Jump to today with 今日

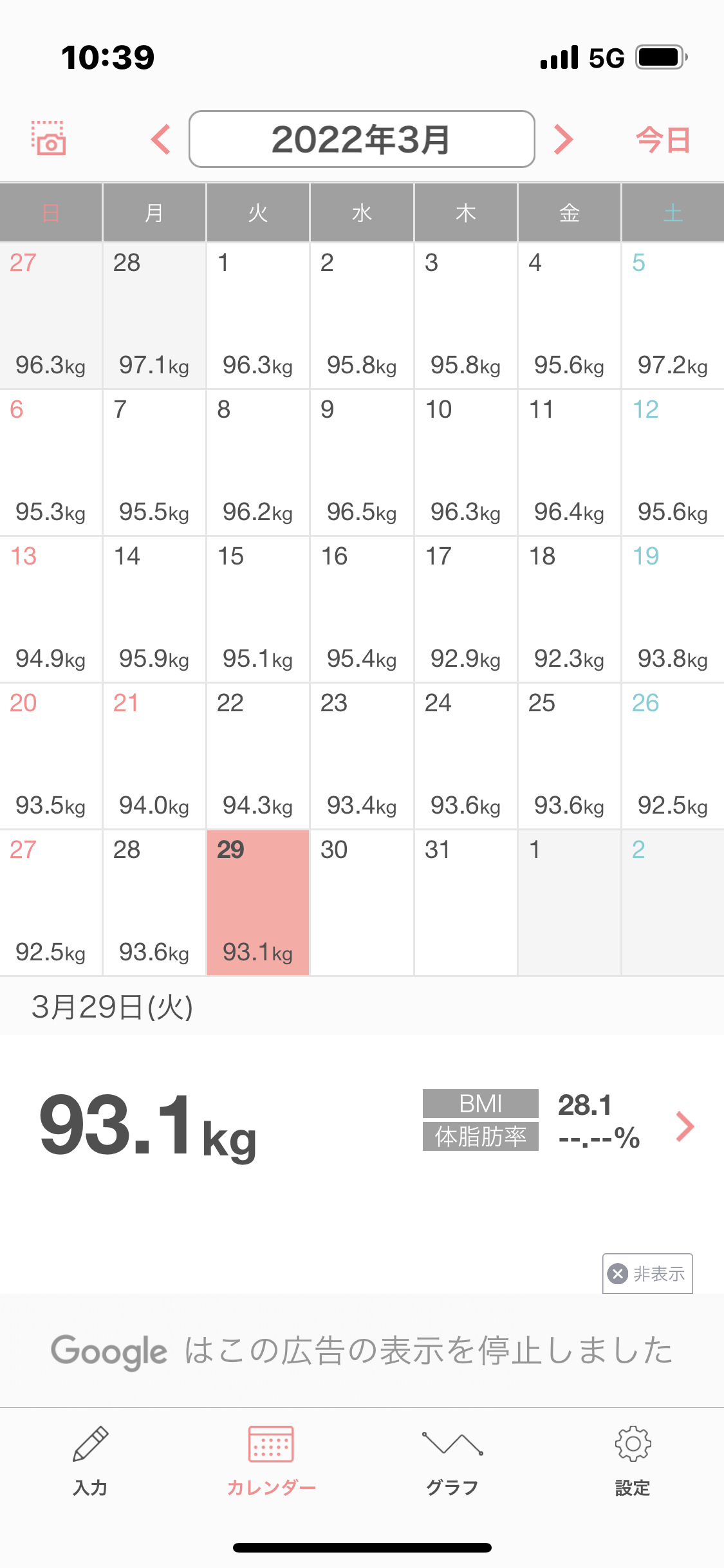[663, 140]
